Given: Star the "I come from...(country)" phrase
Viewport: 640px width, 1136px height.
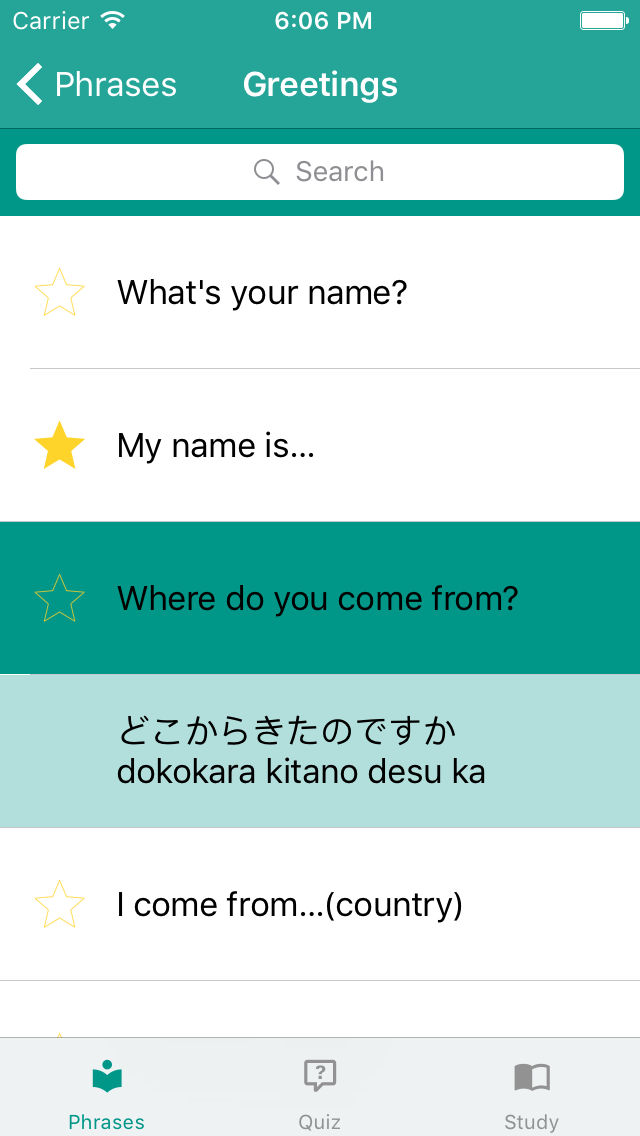Looking at the screenshot, I should click(59, 905).
